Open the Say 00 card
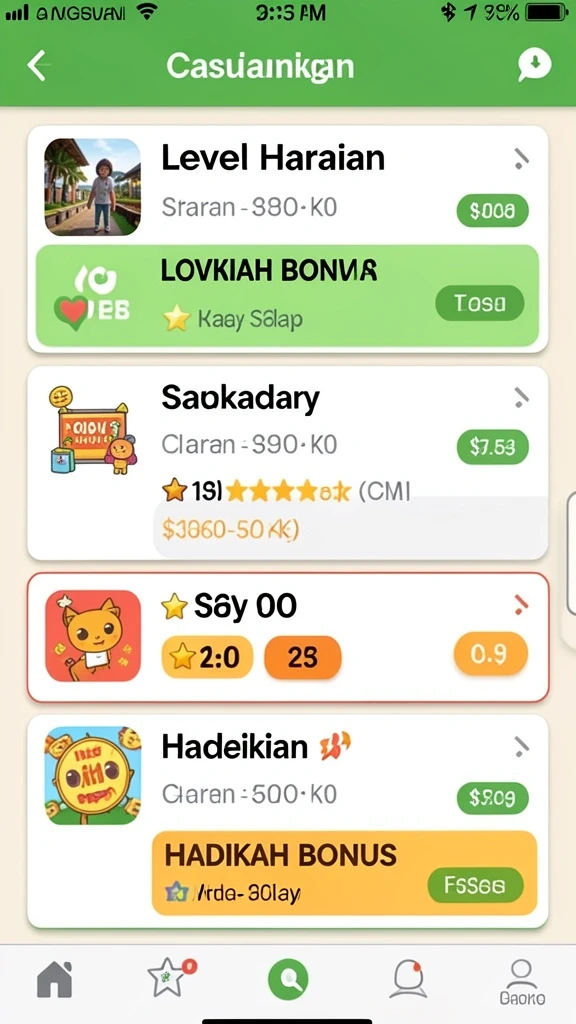 pyautogui.click(x=288, y=637)
